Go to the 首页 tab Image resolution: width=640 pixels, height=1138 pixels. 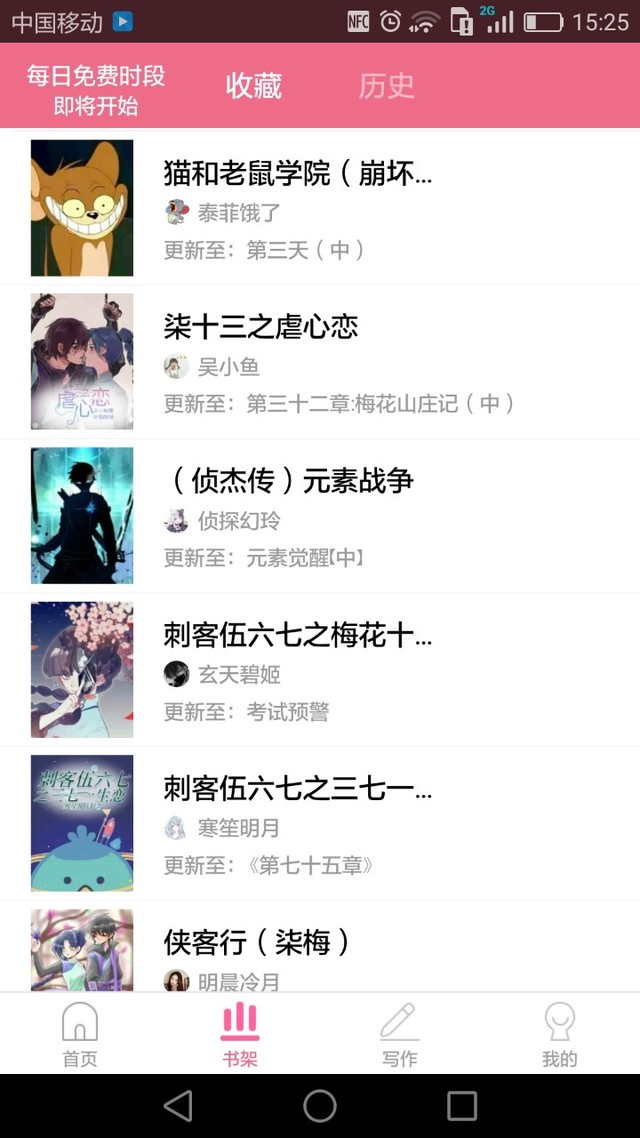click(80, 1034)
